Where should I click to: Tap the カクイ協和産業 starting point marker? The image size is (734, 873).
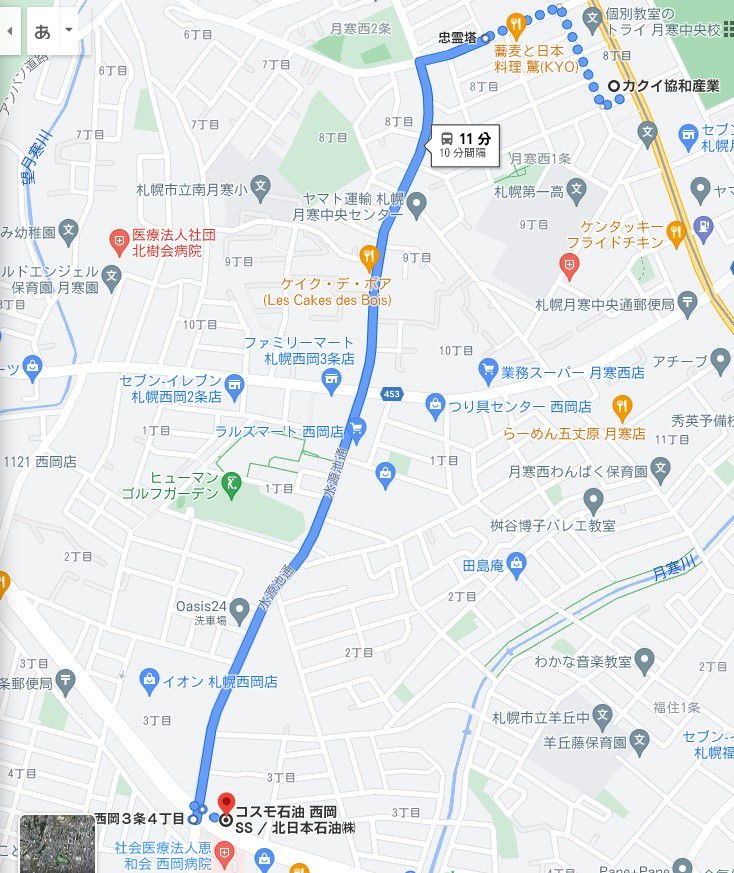(613, 86)
